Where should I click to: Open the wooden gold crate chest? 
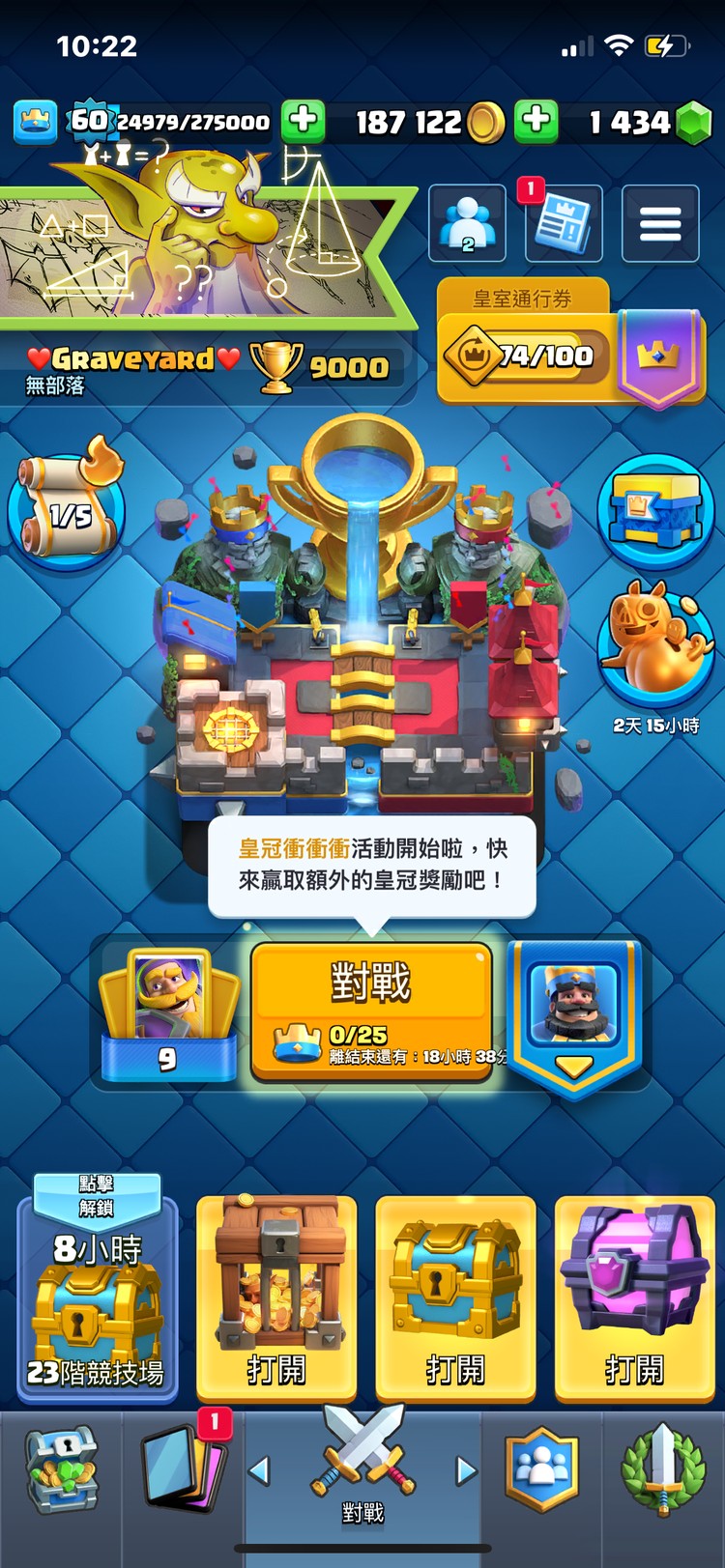pos(276,1297)
